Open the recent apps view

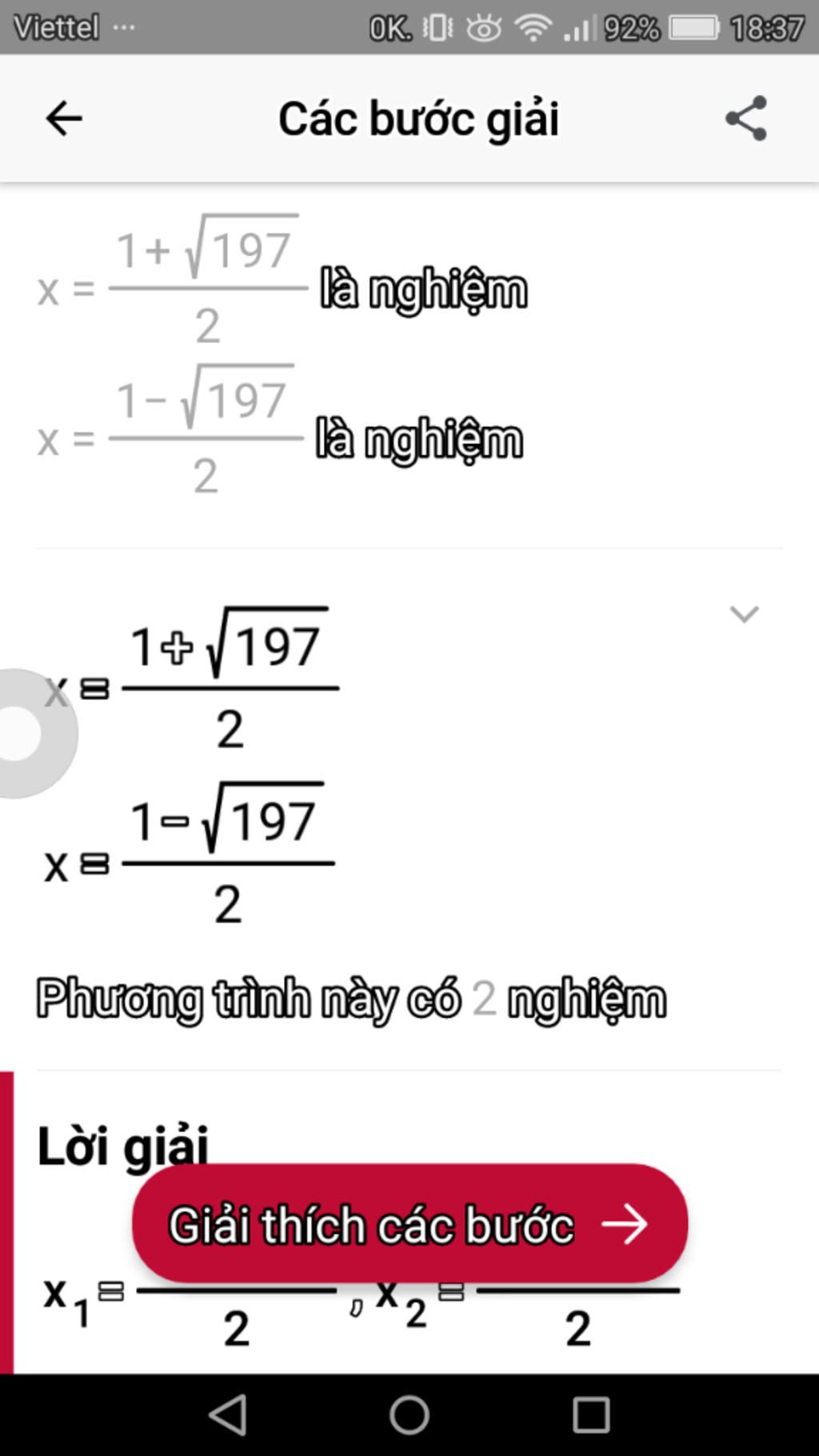click(591, 1414)
